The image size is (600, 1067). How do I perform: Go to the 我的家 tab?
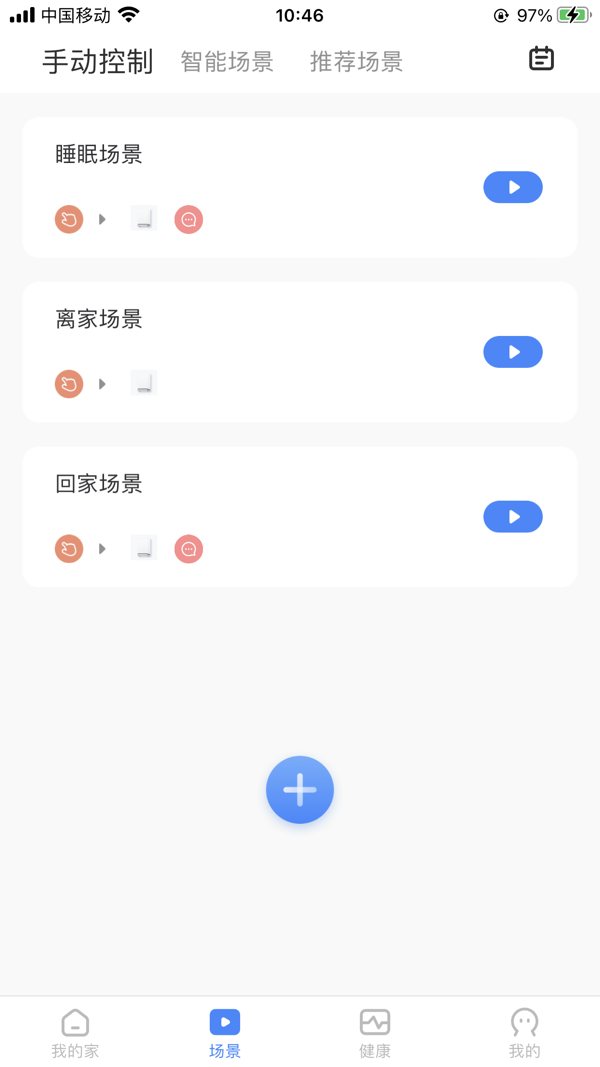(75, 1033)
